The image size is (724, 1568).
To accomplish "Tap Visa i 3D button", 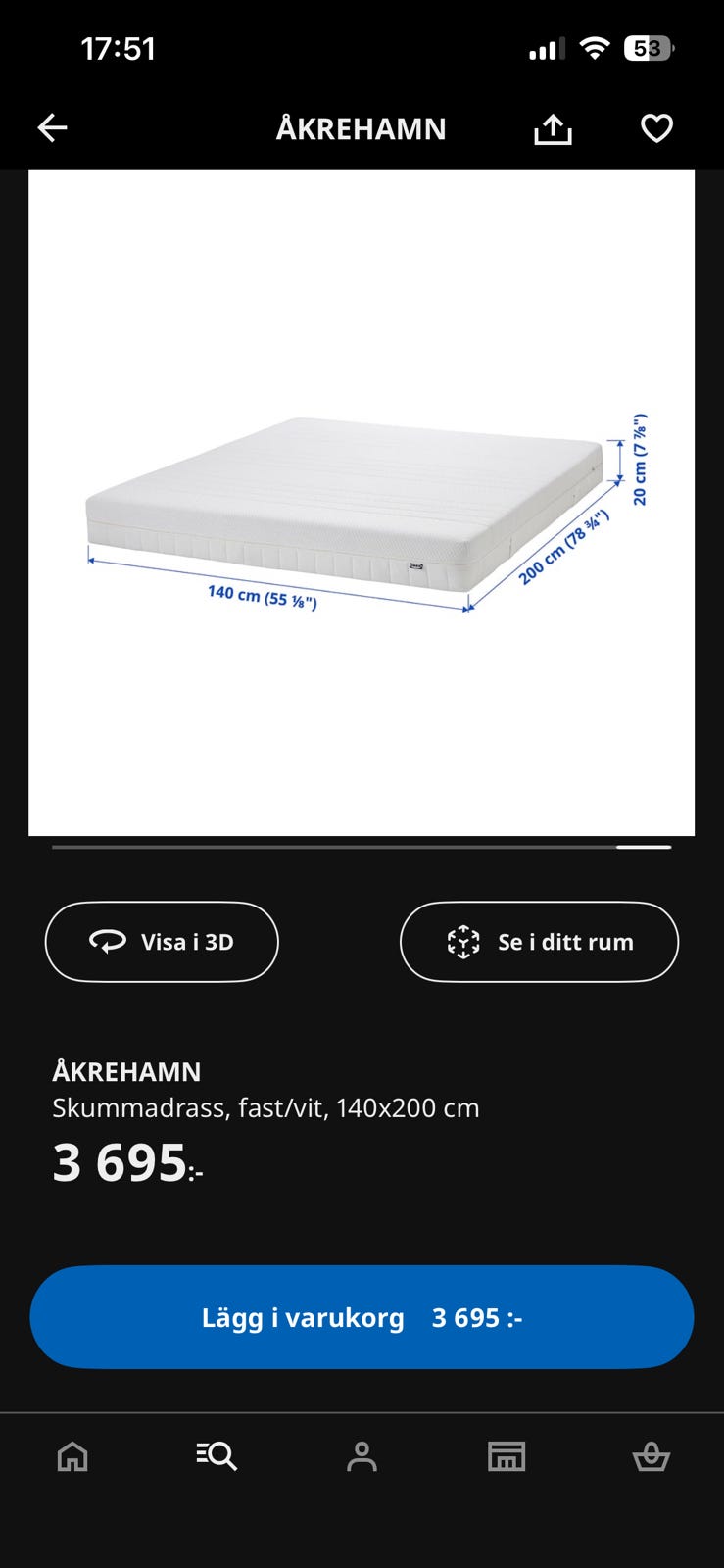I will point(162,942).
